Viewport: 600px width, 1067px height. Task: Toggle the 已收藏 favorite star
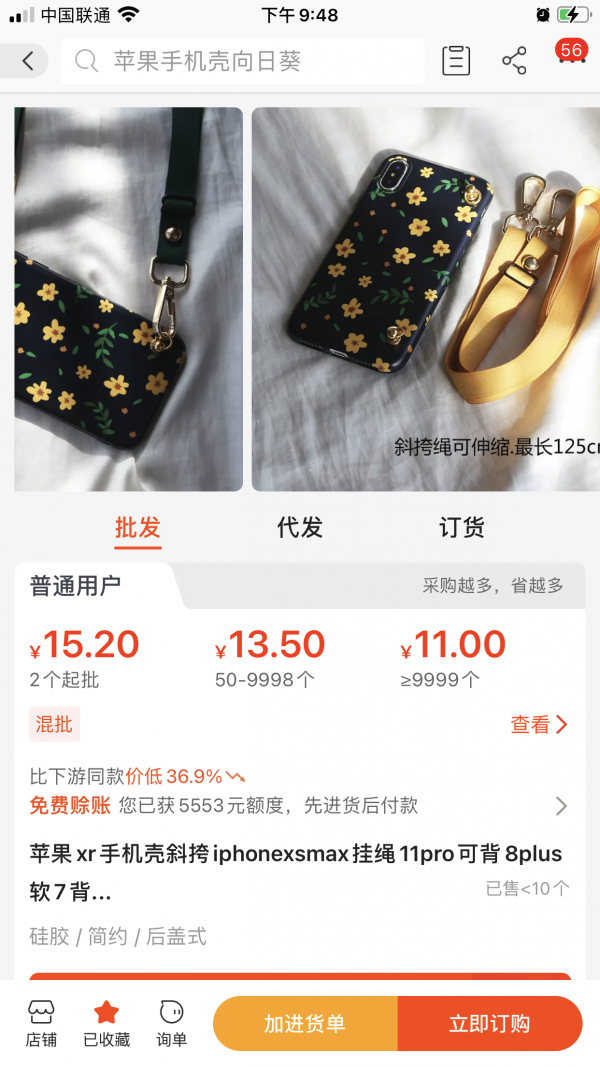click(106, 1023)
